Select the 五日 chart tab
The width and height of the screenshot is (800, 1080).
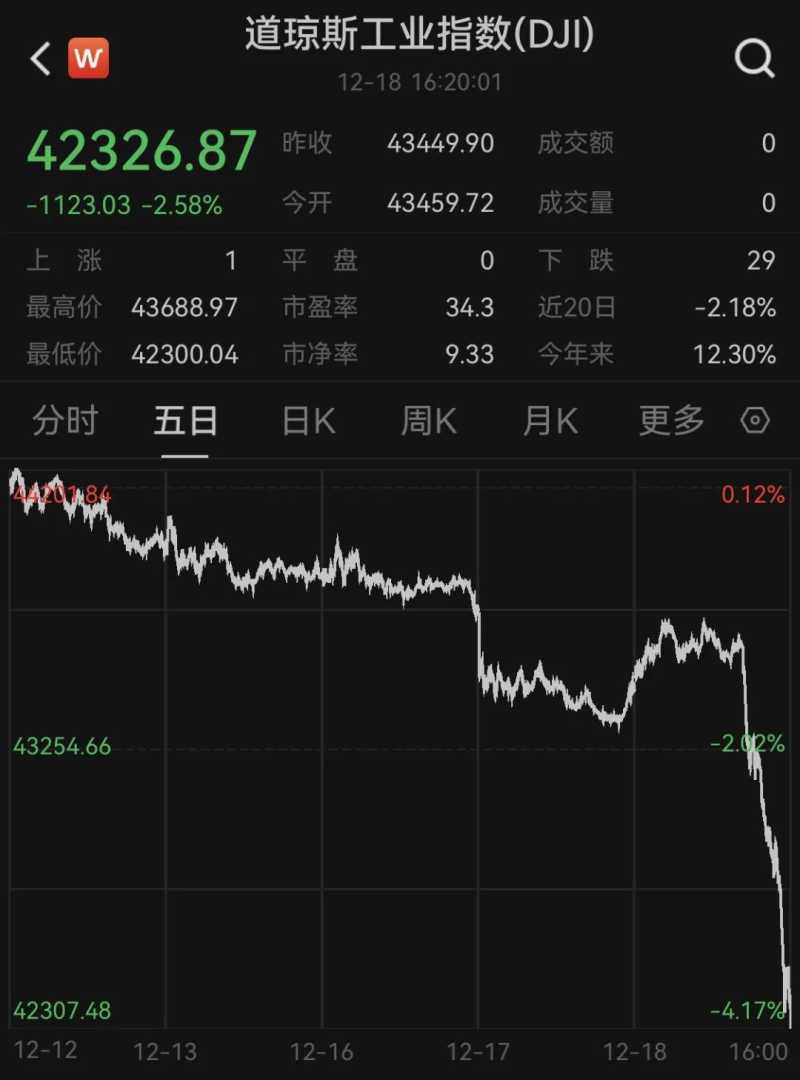pyautogui.click(x=186, y=421)
